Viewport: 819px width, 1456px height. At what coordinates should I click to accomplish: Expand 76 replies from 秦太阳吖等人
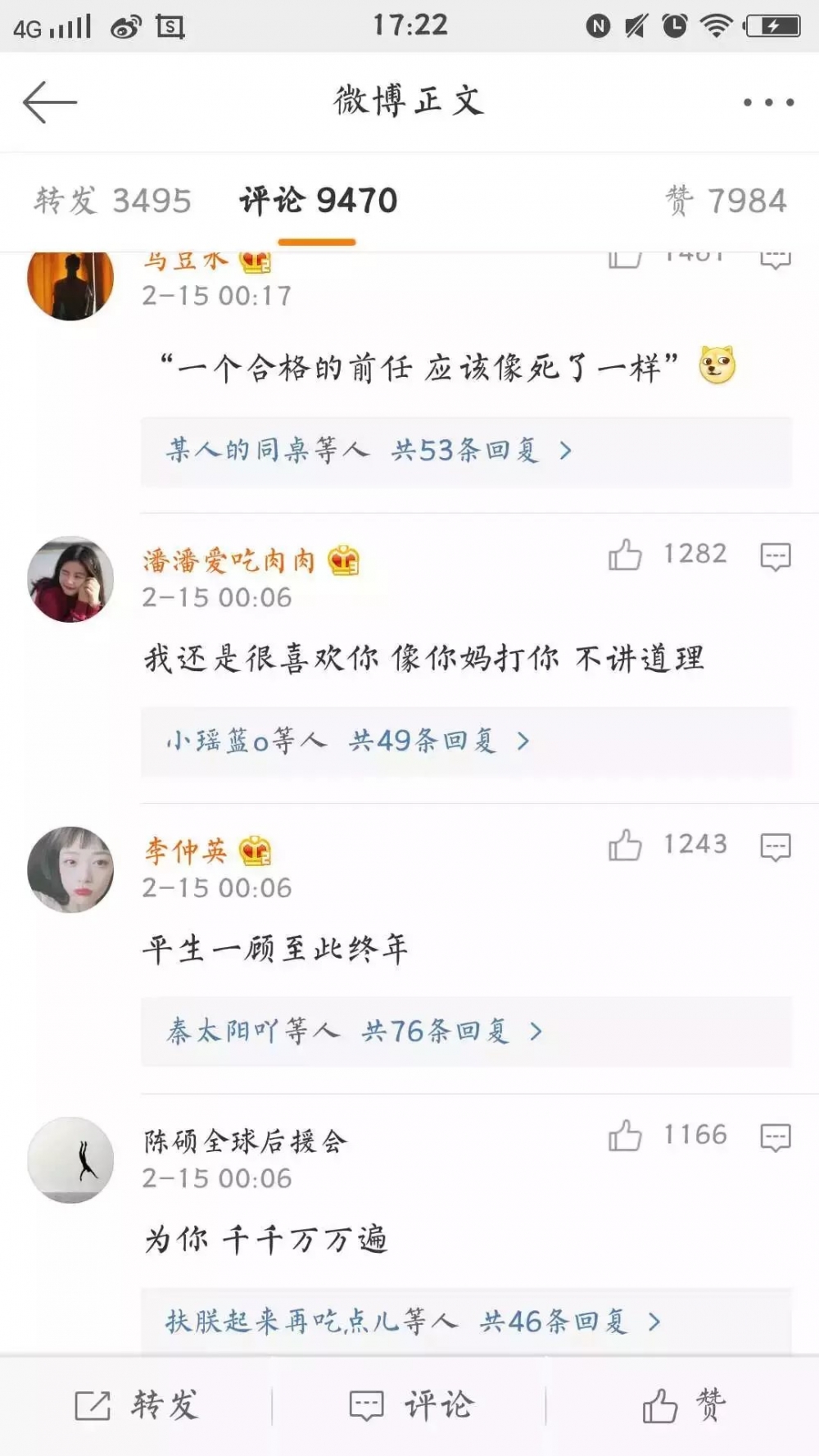click(466, 1032)
